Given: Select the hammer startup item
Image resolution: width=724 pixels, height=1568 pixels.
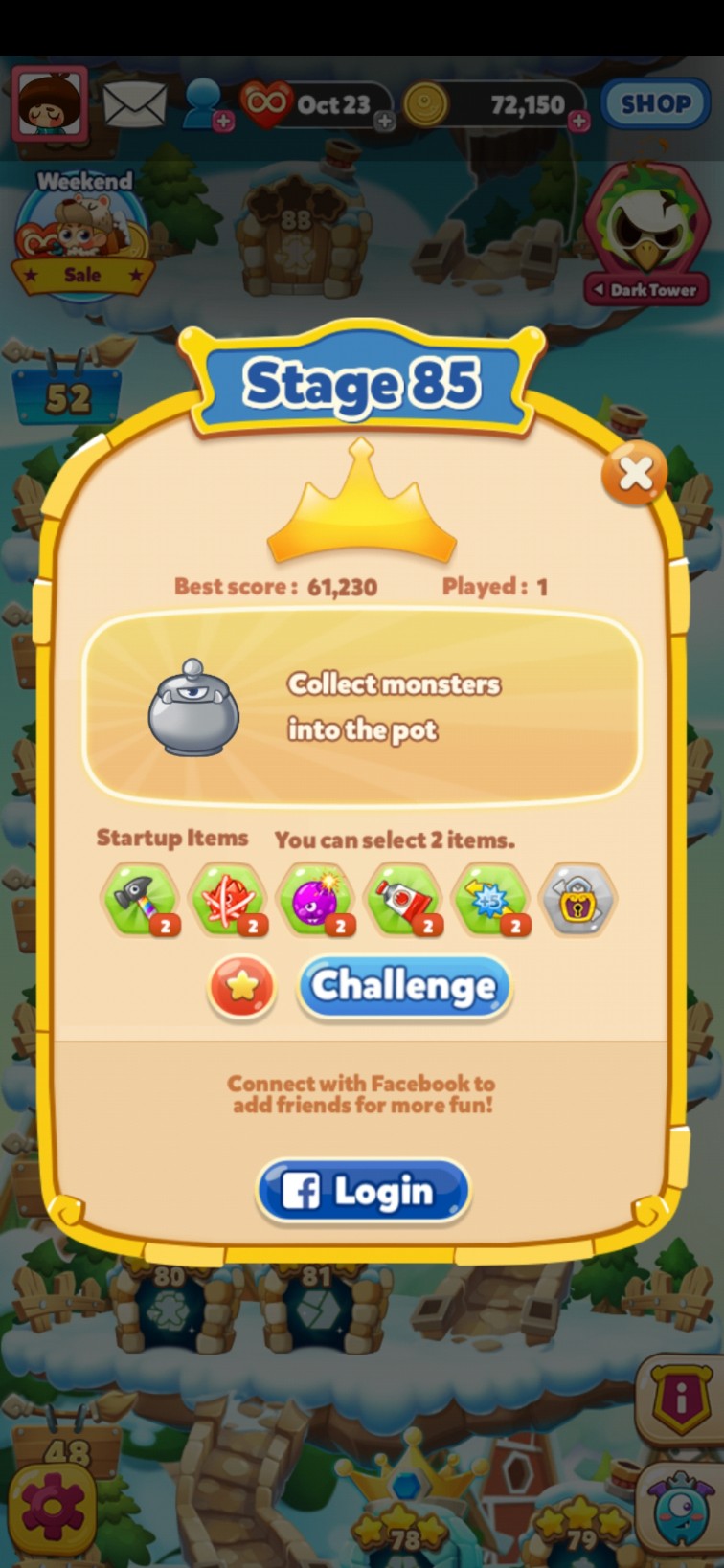Looking at the screenshot, I should (x=140, y=899).
